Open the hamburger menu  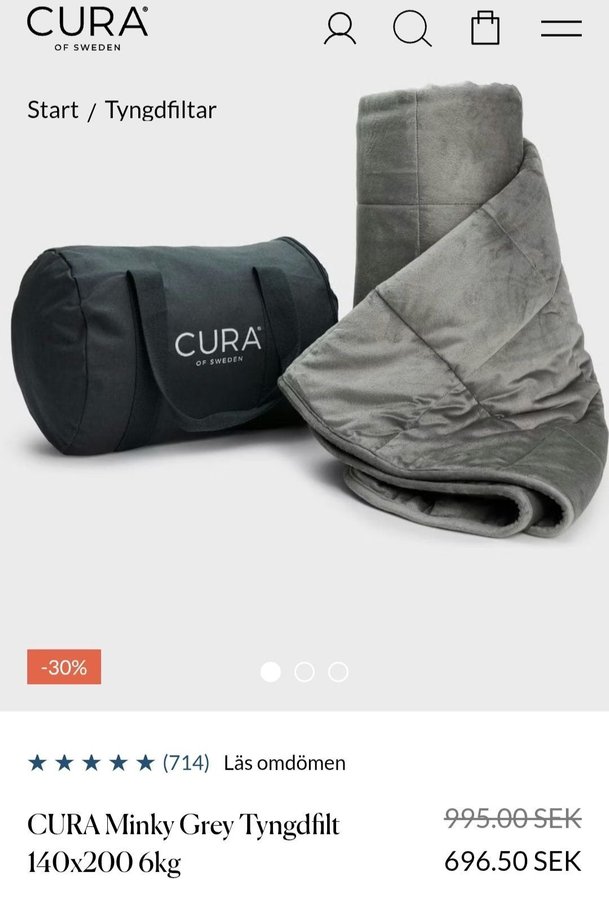click(x=561, y=28)
